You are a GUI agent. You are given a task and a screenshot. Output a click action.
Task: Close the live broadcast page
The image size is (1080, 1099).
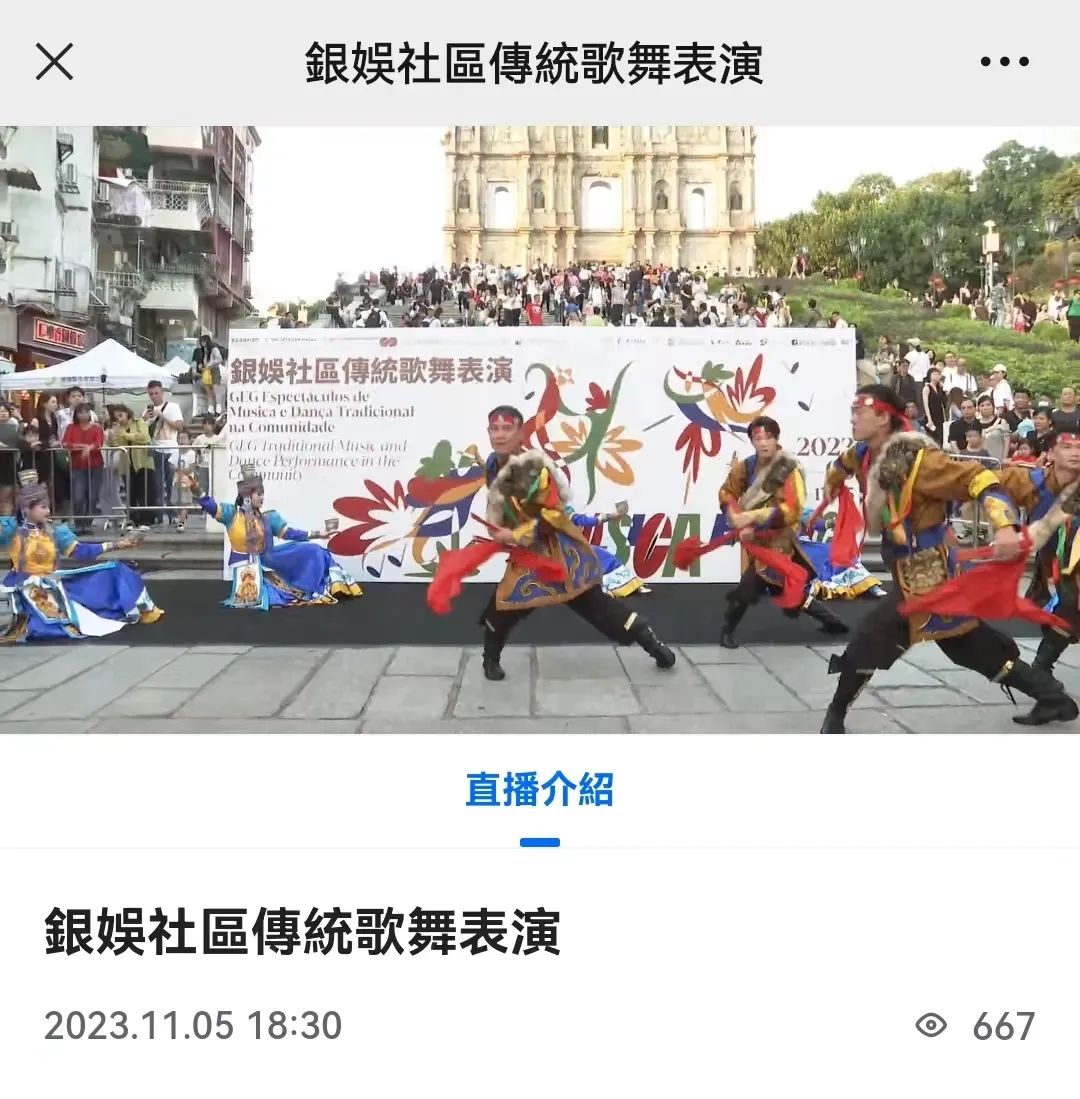pyautogui.click(x=54, y=62)
